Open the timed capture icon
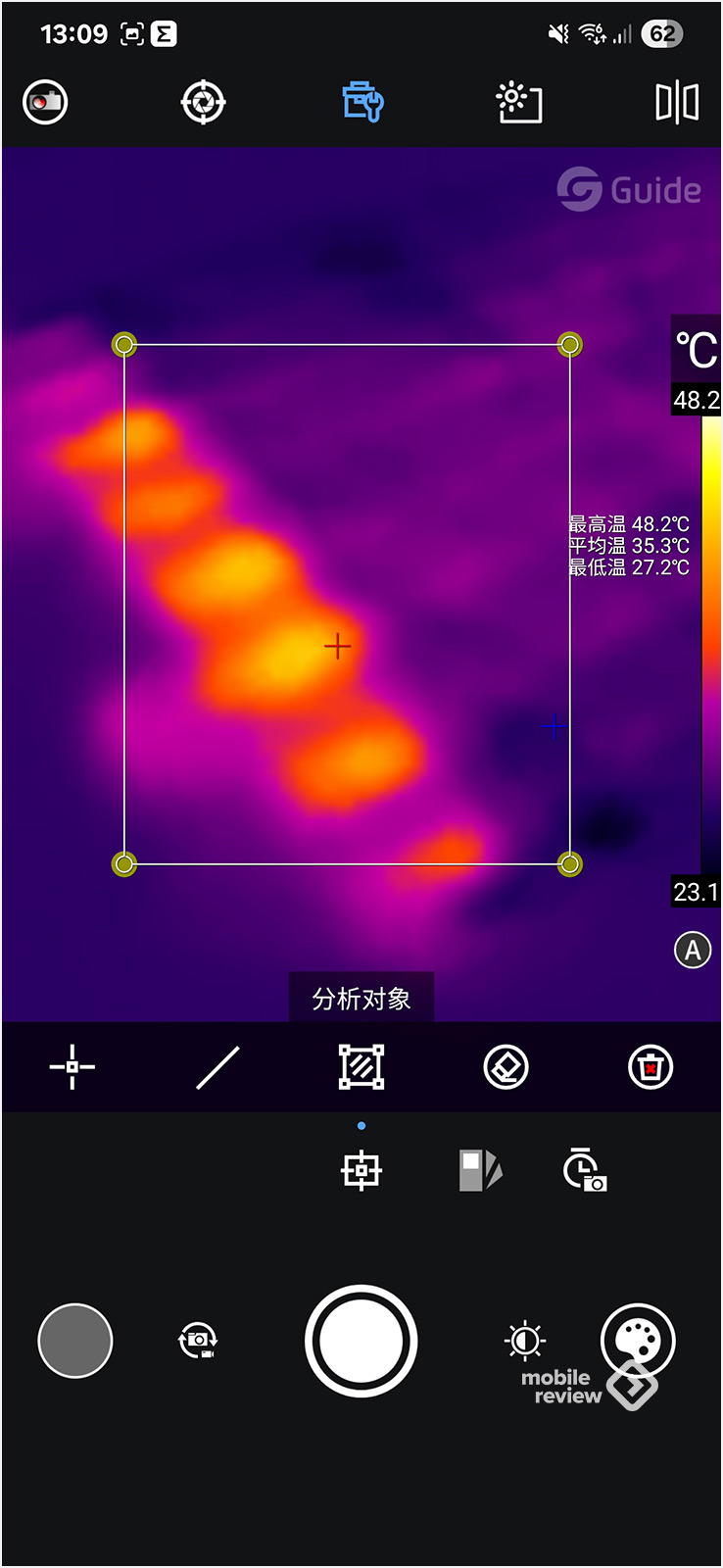The width and height of the screenshot is (723, 1568). coord(585,1170)
